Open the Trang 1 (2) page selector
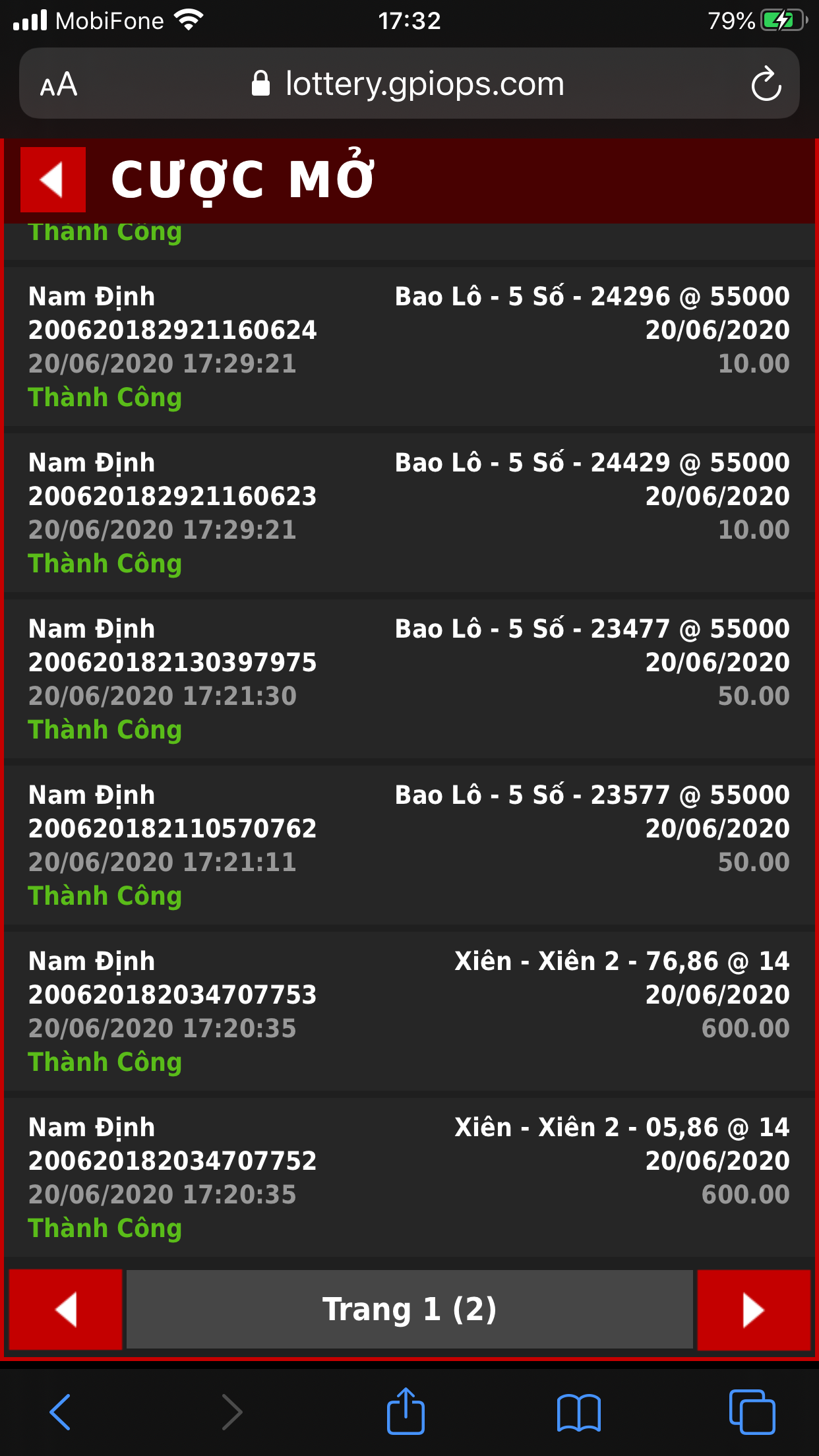The image size is (819, 1456). pos(409,1310)
